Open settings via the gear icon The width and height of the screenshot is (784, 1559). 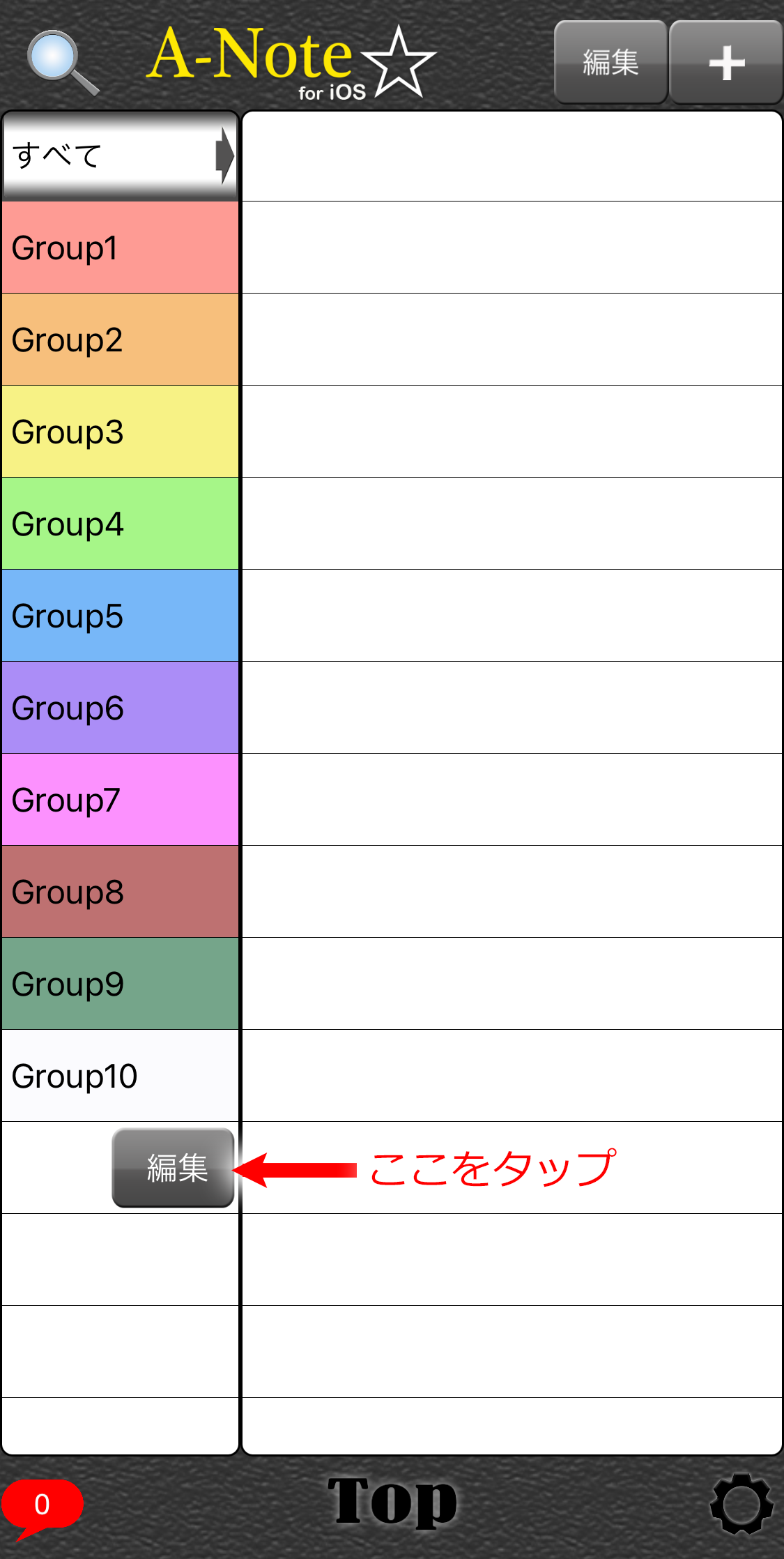[741, 1504]
